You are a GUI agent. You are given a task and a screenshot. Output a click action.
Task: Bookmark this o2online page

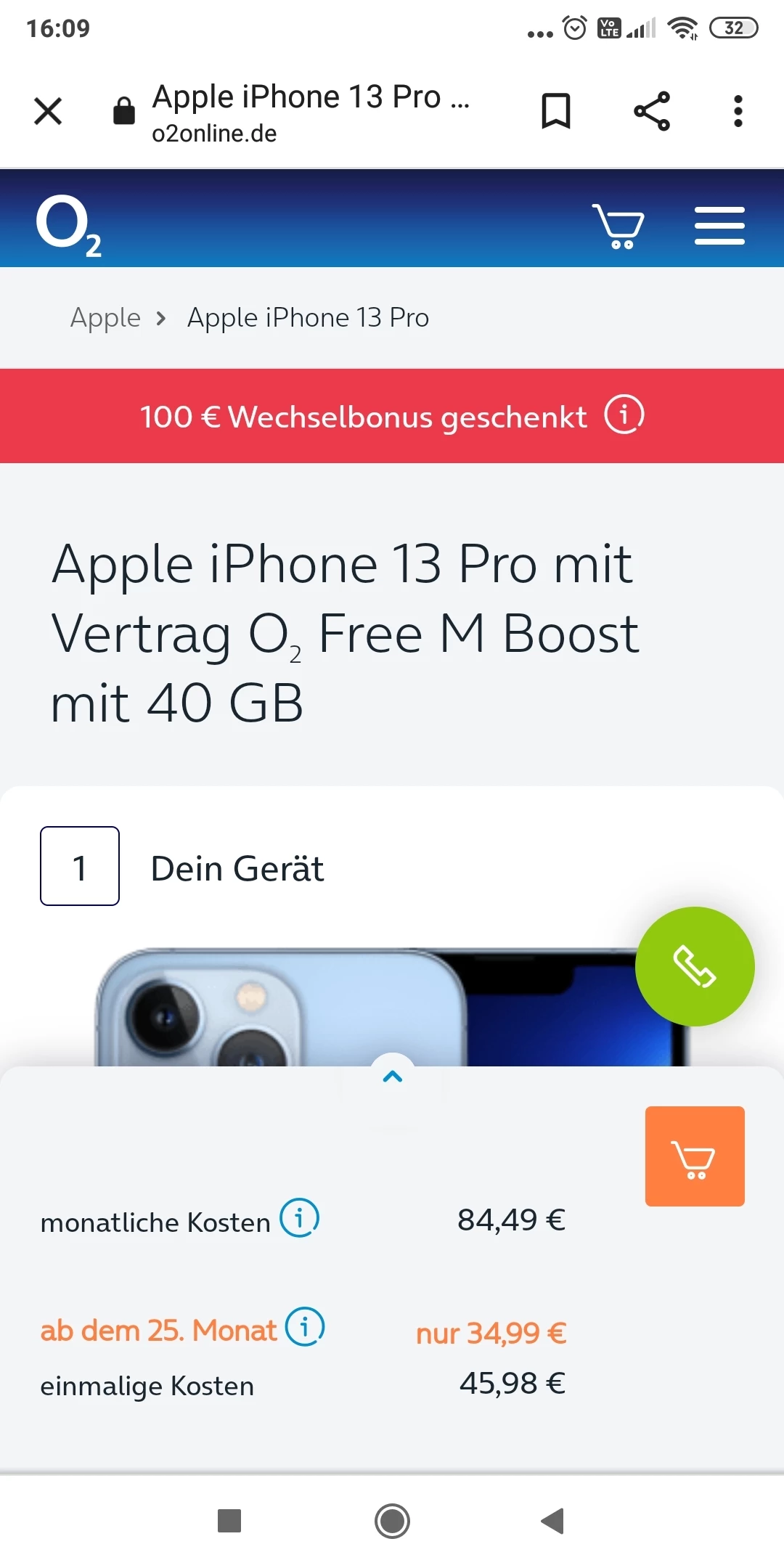tap(556, 112)
